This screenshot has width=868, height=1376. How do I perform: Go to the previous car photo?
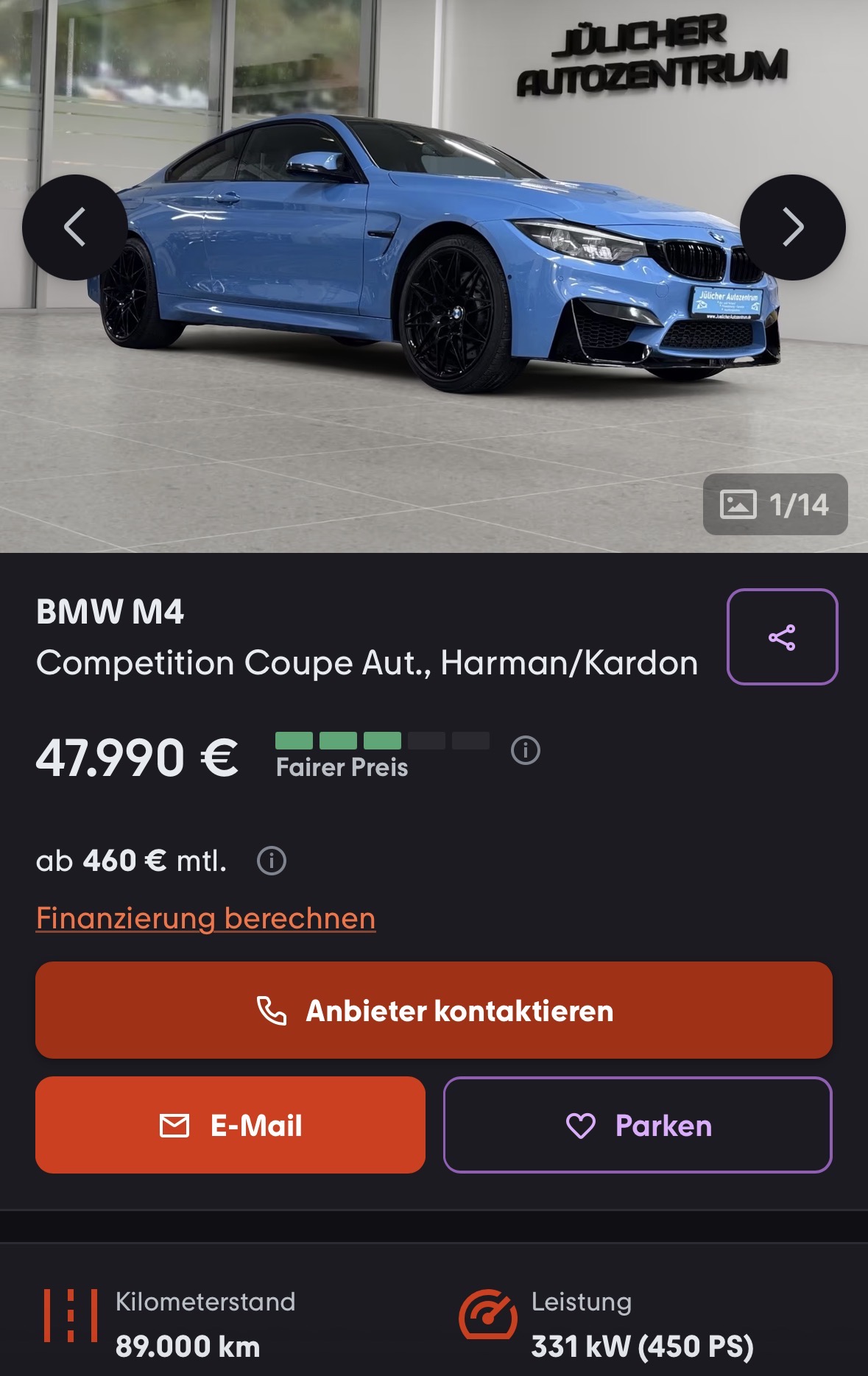[x=74, y=227]
